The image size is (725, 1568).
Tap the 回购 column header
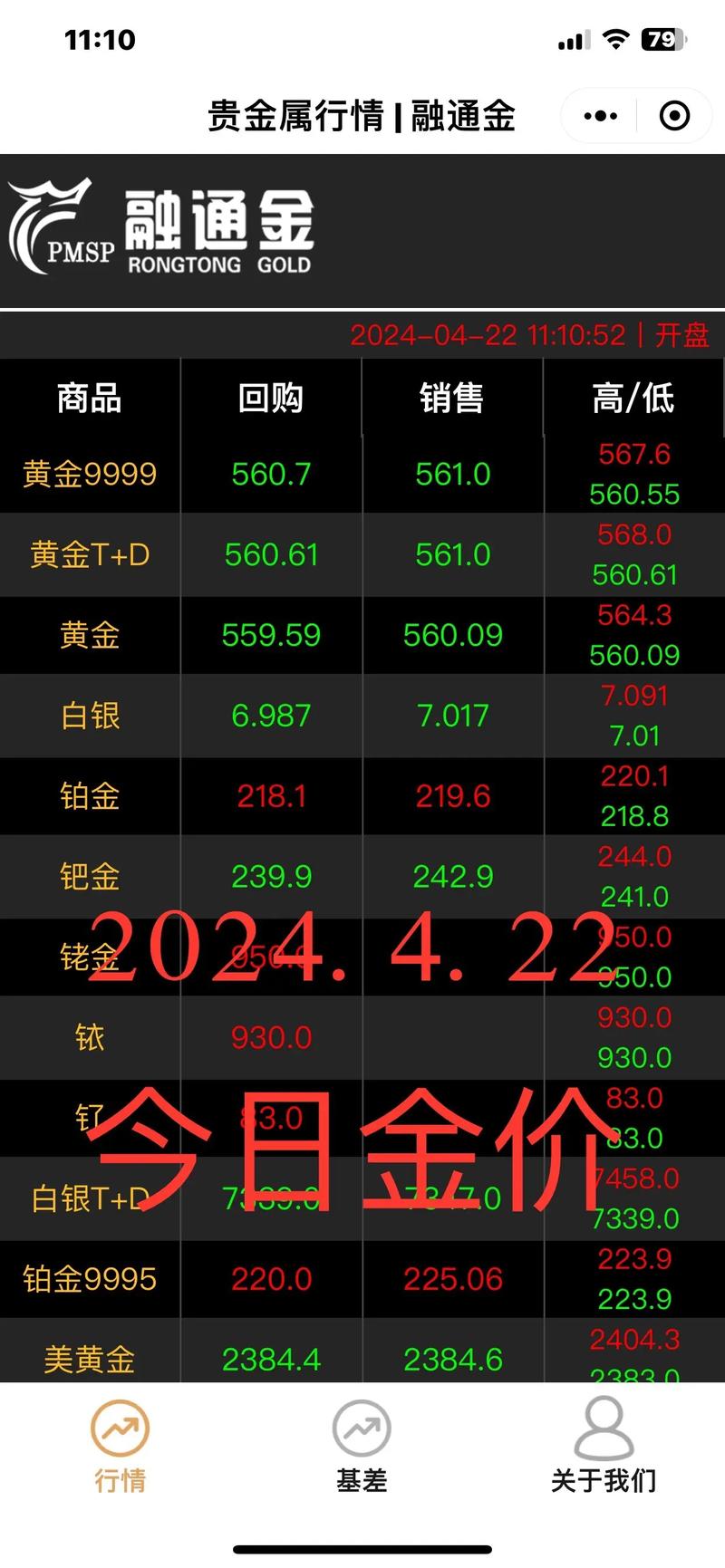click(x=270, y=399)
